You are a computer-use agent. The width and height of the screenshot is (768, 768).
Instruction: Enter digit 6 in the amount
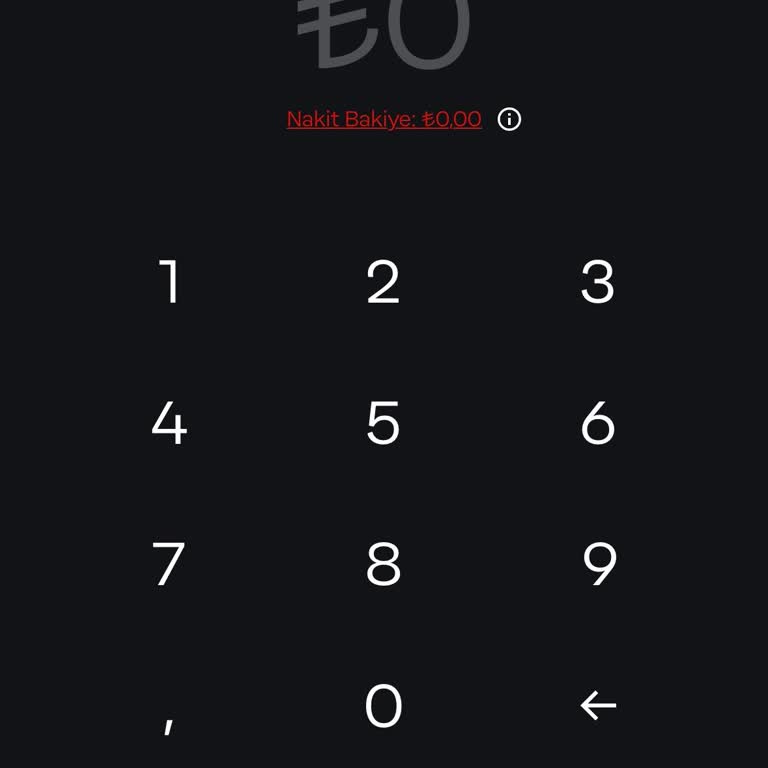click(x=597, y=423)
